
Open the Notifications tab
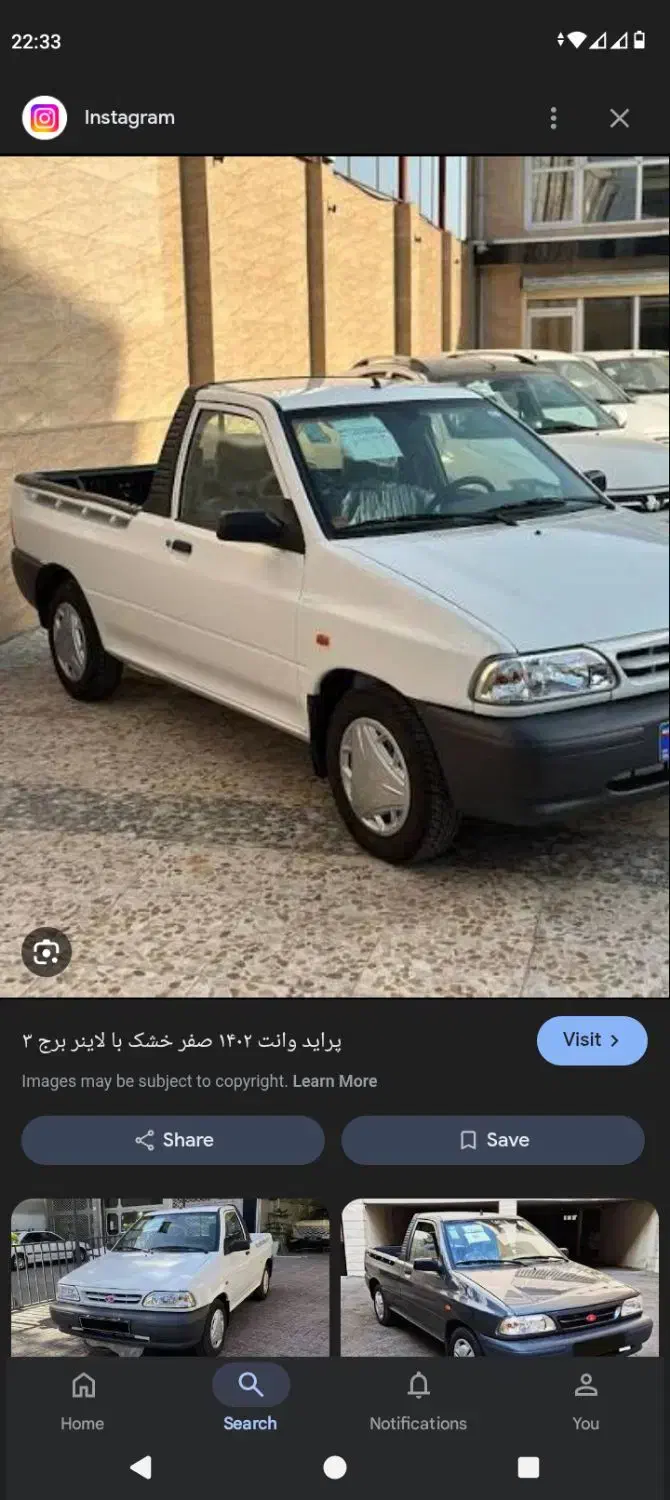tap(418, 1400)
